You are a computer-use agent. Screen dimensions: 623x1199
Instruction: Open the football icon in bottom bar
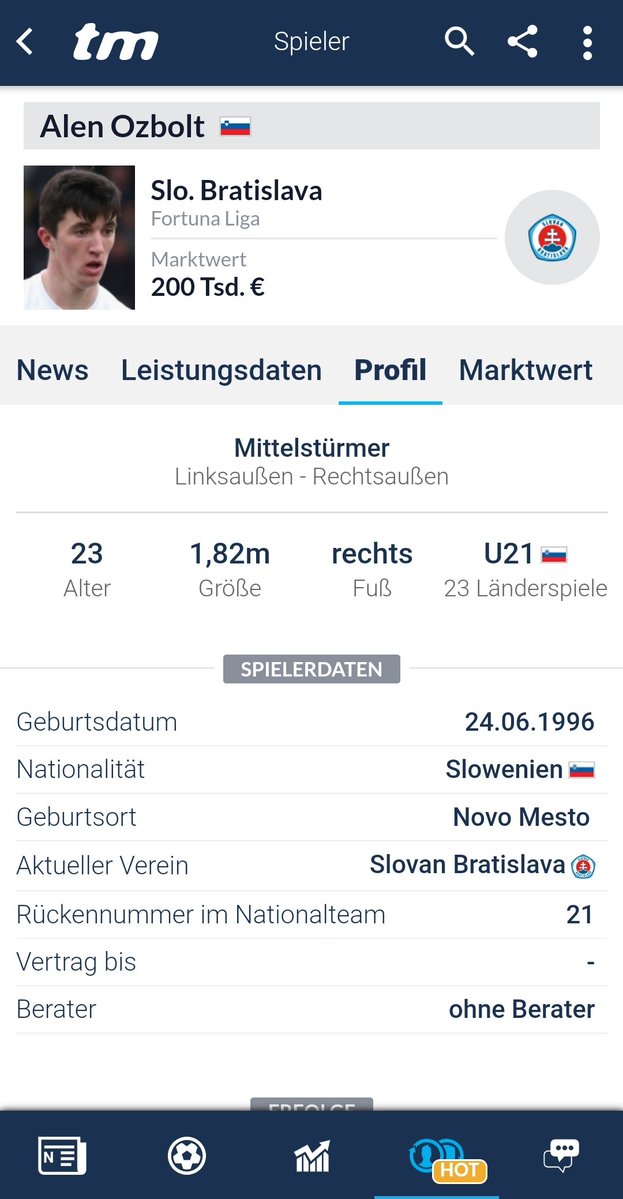click(187, 1155)
